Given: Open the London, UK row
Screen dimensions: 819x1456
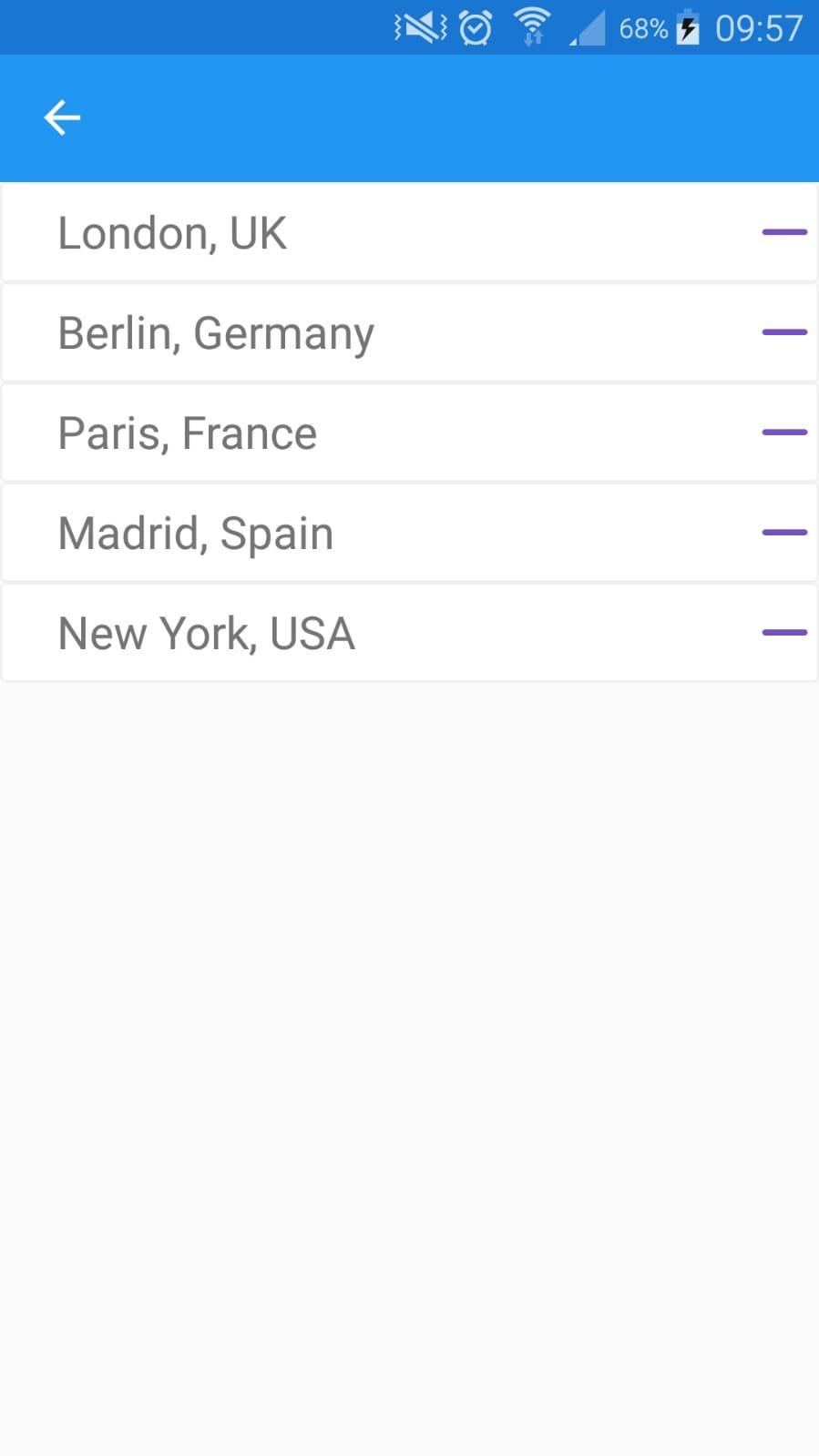Looking at the screenshot, I should (x=173, y=233).
